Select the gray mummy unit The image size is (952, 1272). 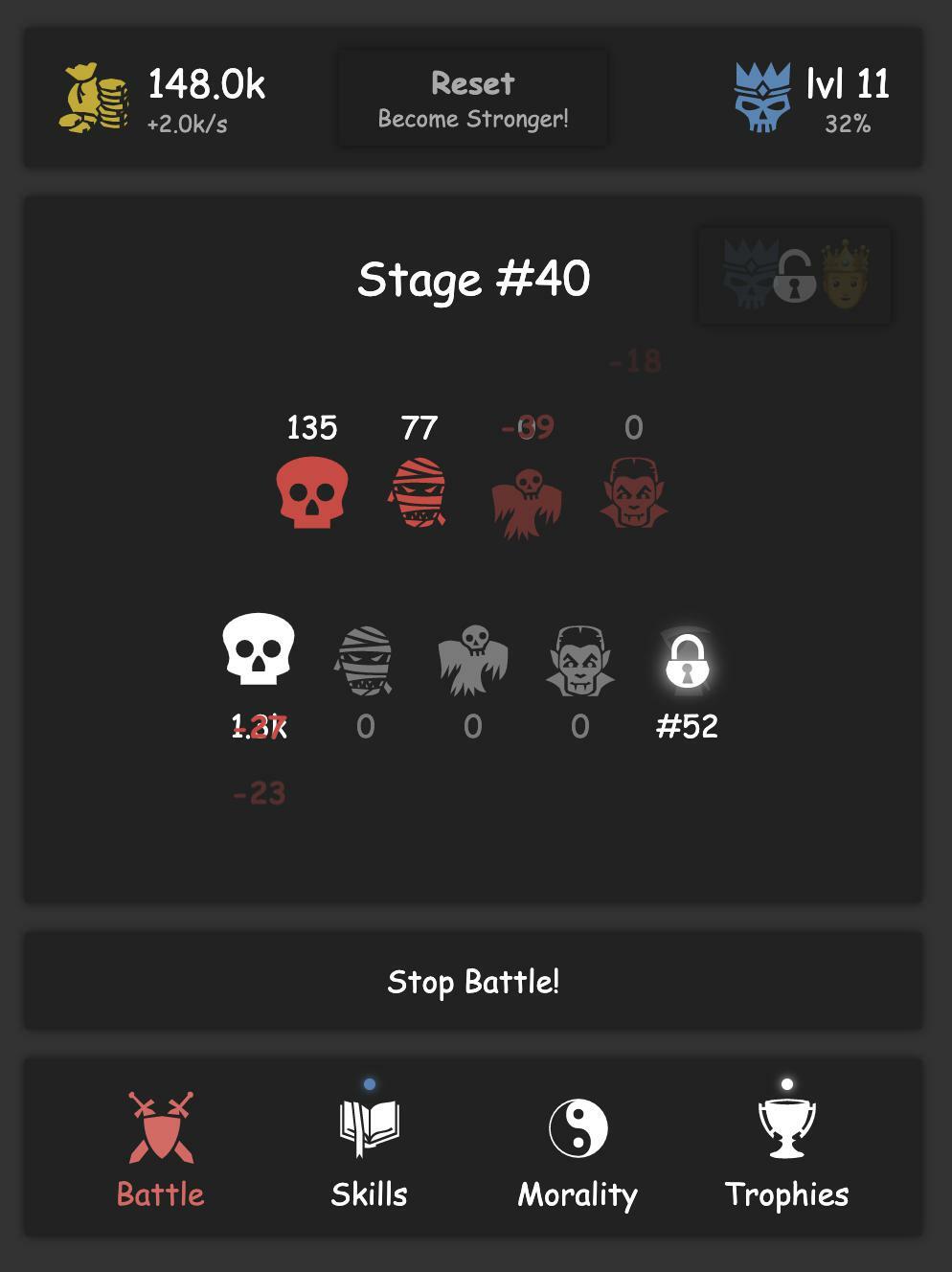point(365,661)
